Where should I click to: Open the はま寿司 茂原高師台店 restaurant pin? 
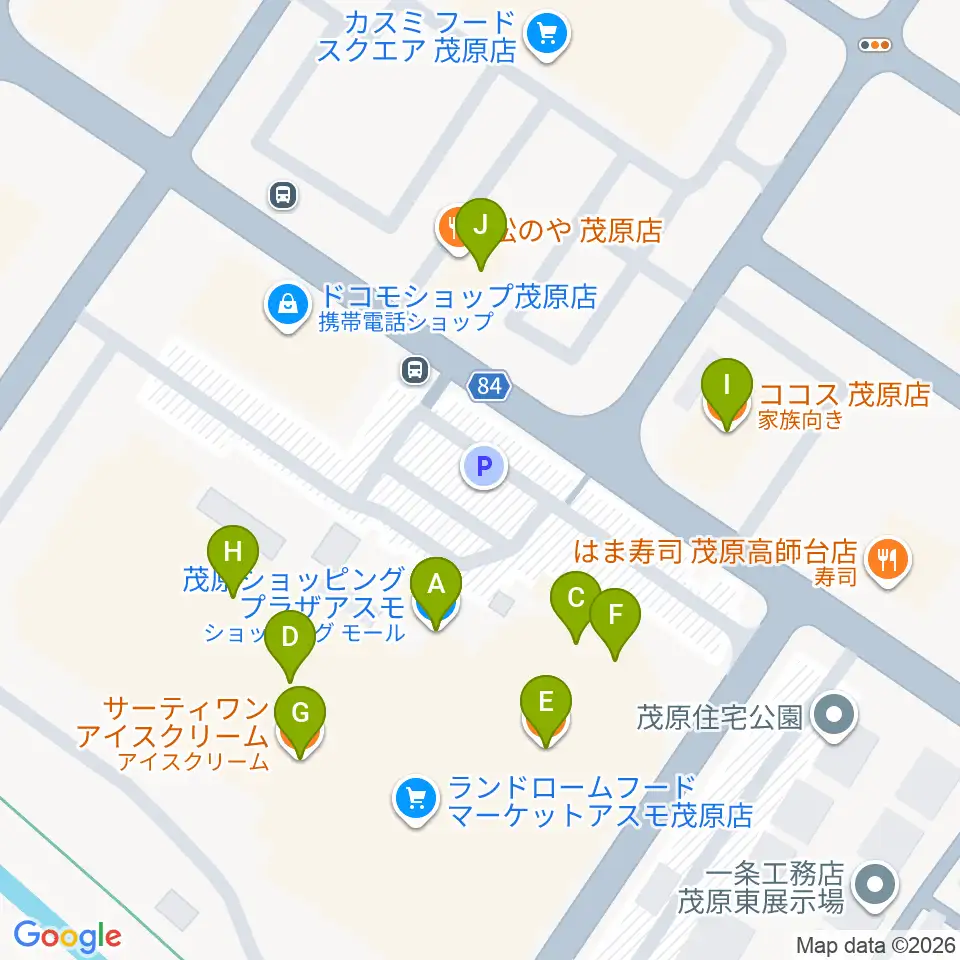coord(888,561)
